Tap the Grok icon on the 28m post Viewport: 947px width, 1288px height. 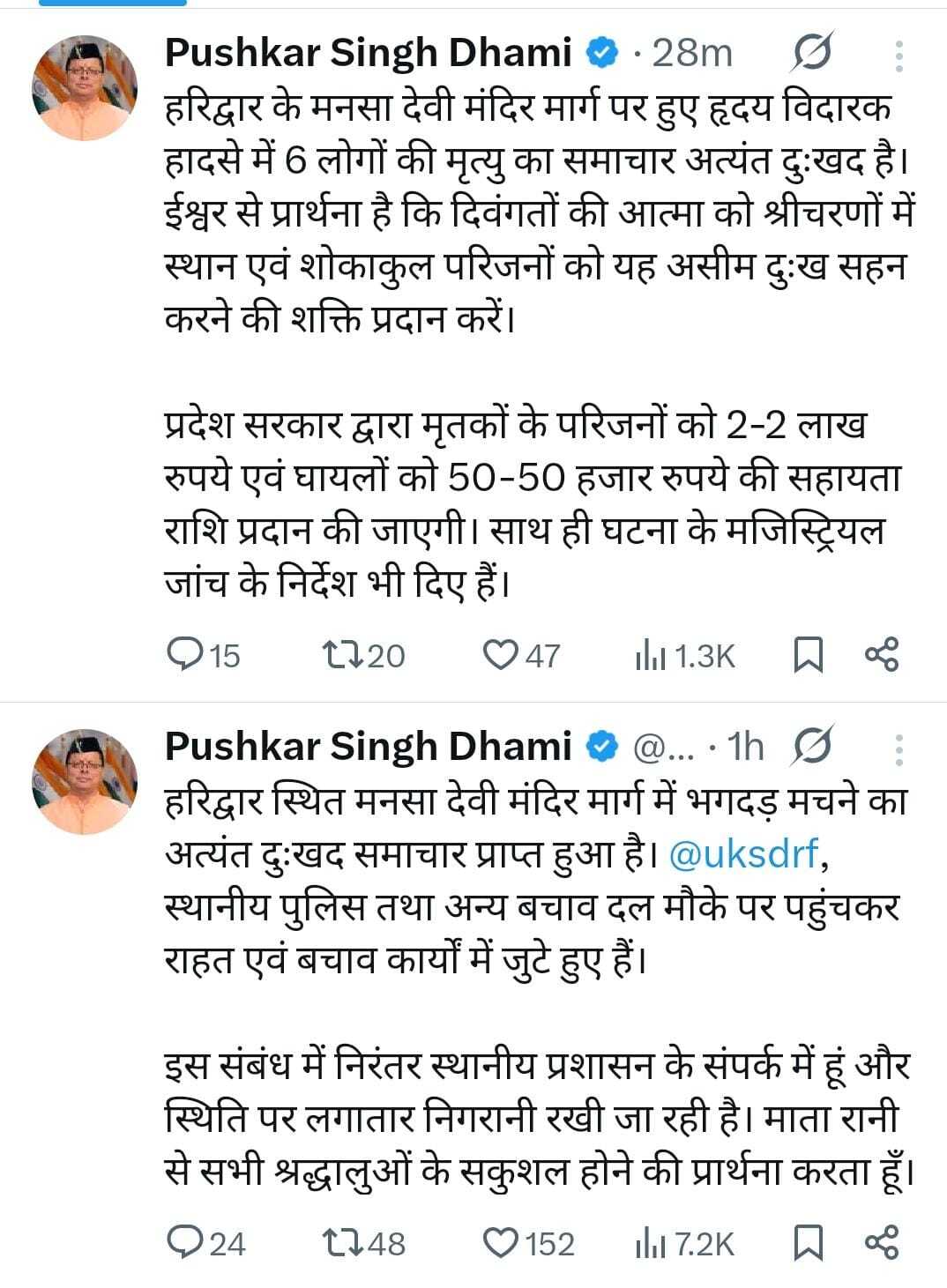click(810, 55)
